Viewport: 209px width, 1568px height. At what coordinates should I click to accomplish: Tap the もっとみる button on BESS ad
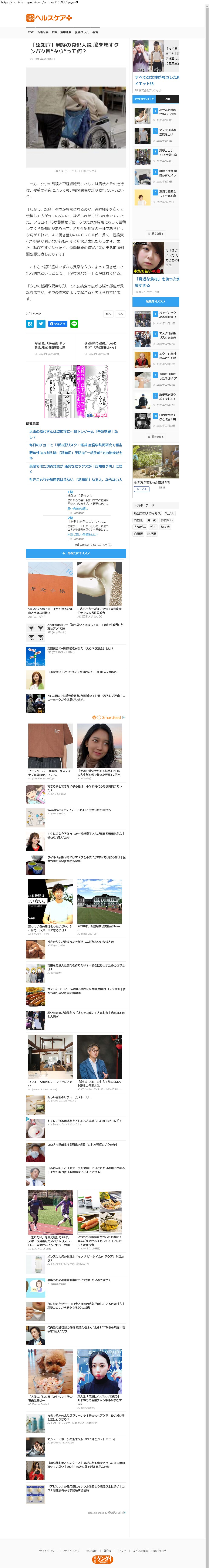pyautogui.click(x=142, y=489)
